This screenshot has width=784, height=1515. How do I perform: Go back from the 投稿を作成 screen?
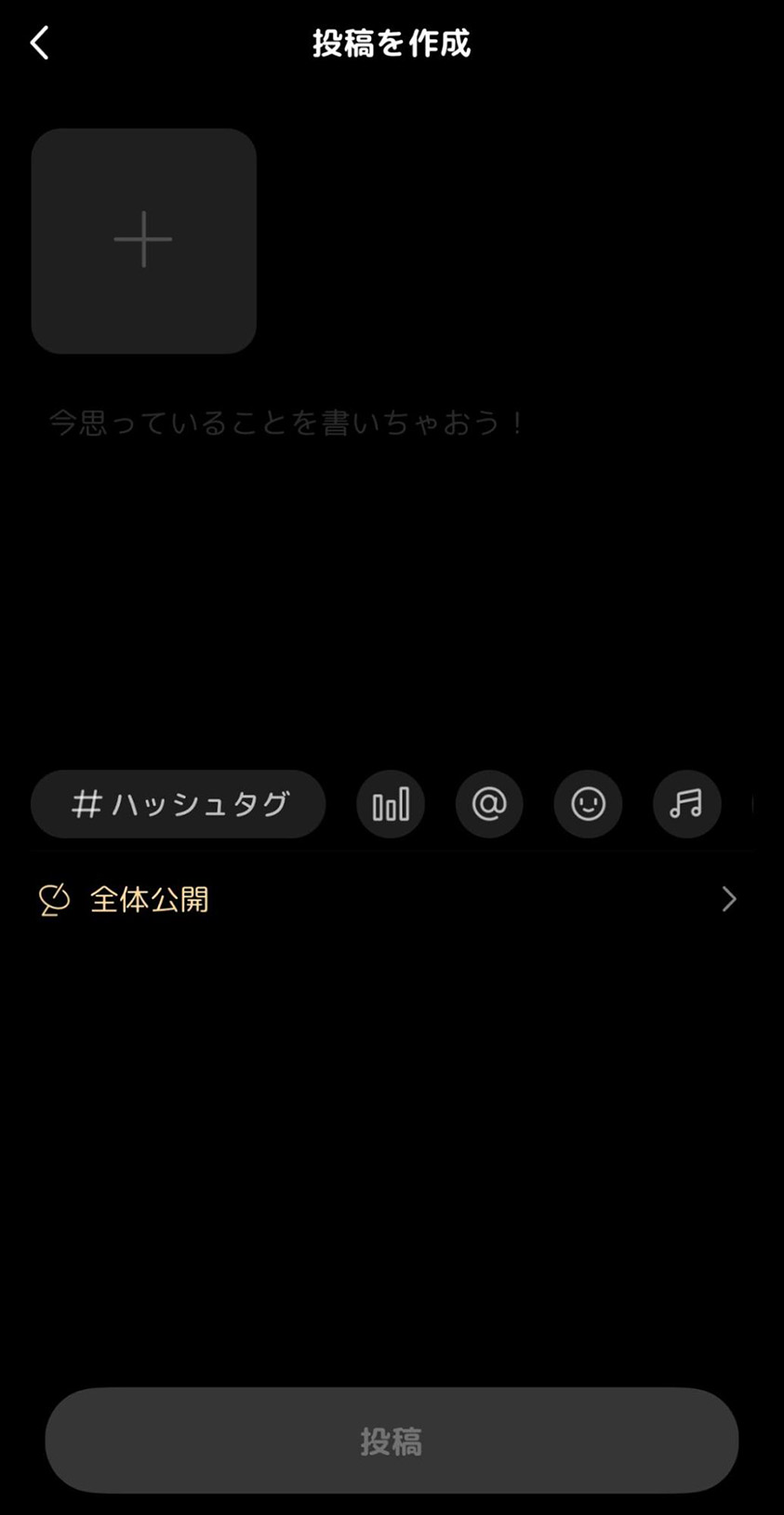pyautogui.click(x=39, y=43)
